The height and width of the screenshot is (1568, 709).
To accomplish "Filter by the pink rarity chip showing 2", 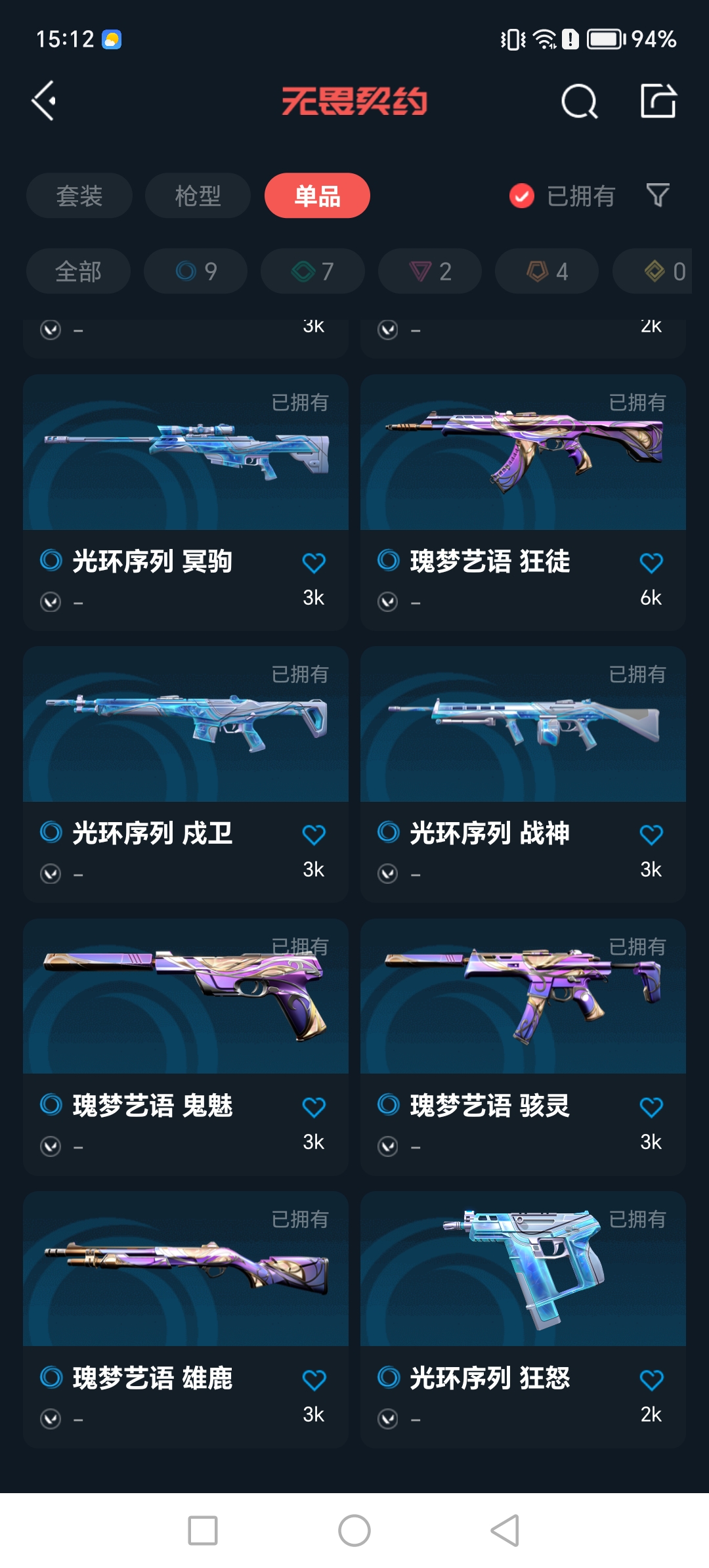I will point(430,271).
